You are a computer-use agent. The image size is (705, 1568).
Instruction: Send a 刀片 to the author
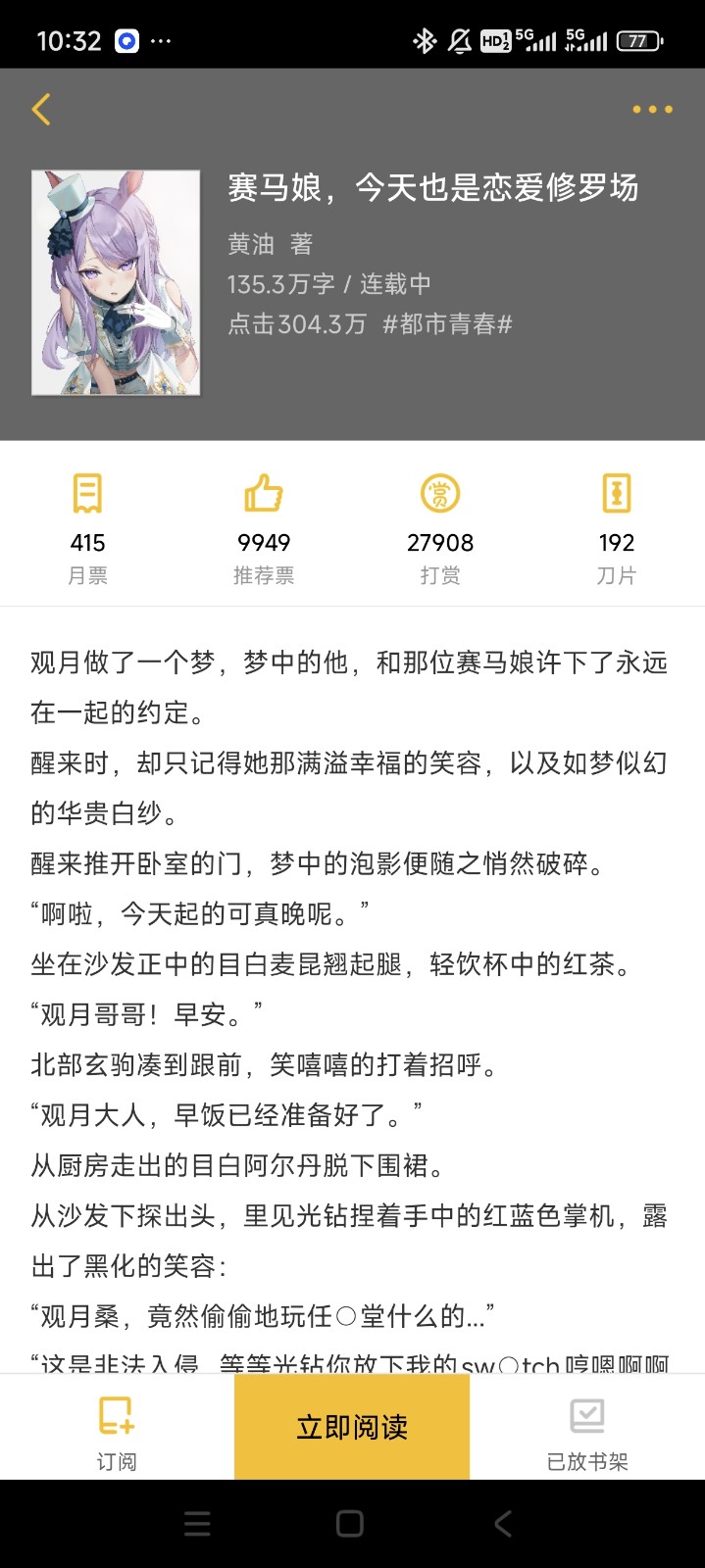click(616, 527)
